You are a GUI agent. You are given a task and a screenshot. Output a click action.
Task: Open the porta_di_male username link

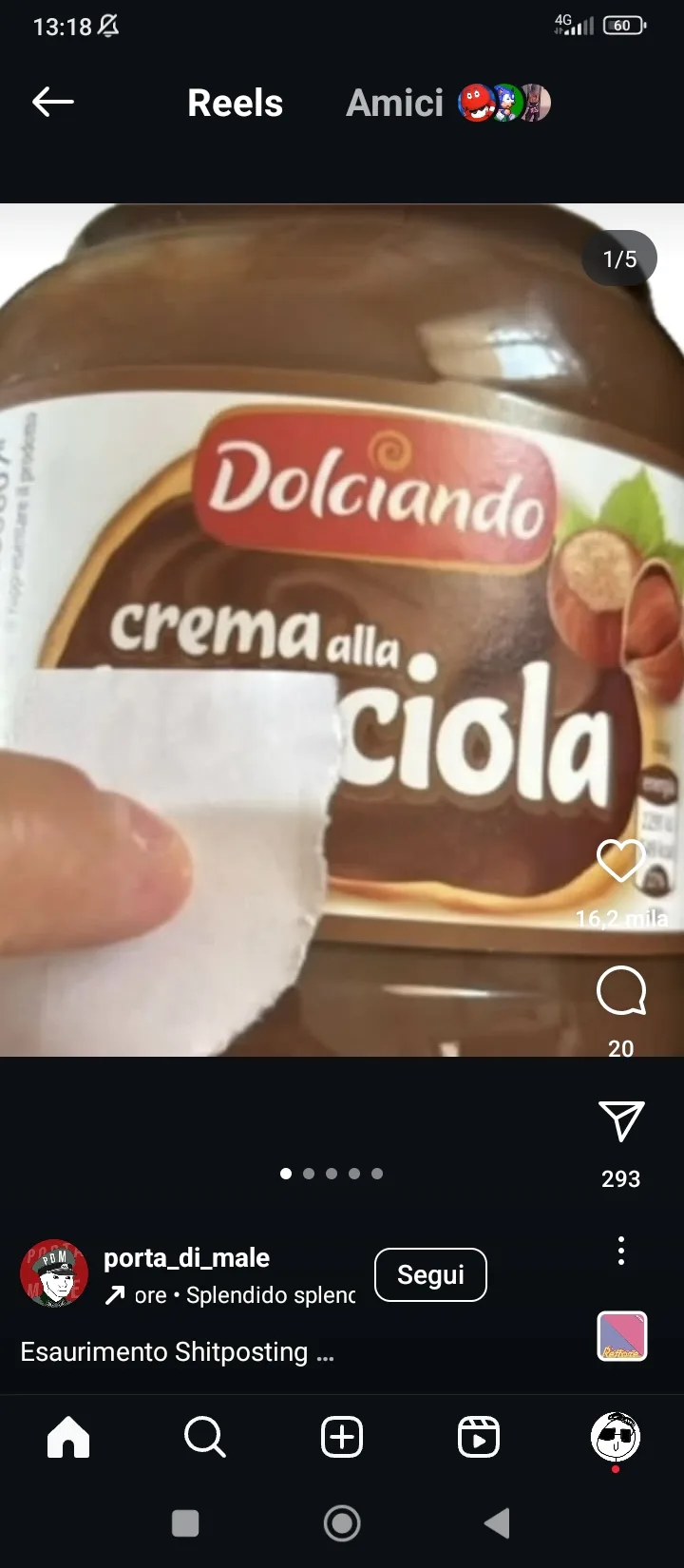(186, 1257)
